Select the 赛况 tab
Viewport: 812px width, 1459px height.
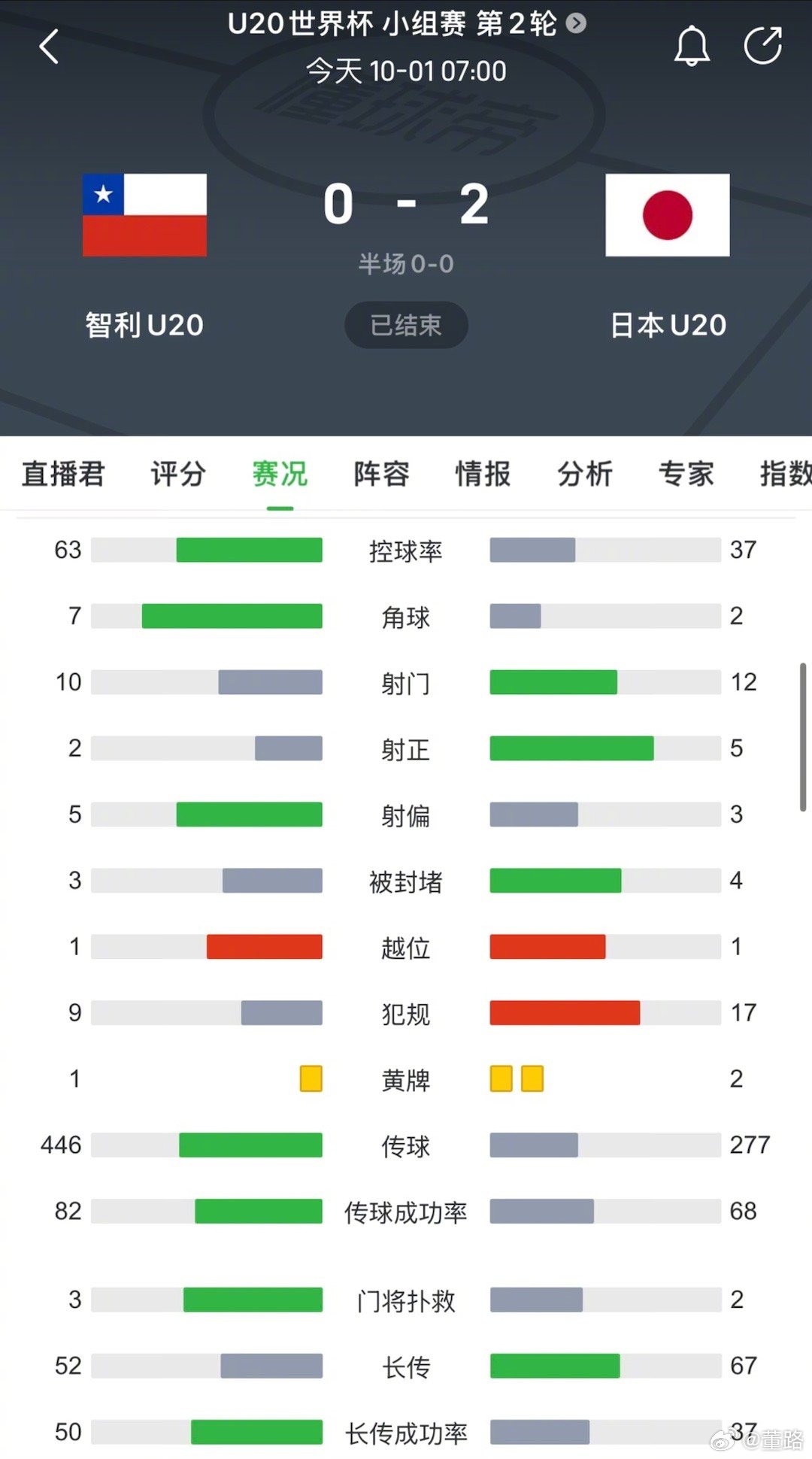pyautogui.click(x=280, y=474)
